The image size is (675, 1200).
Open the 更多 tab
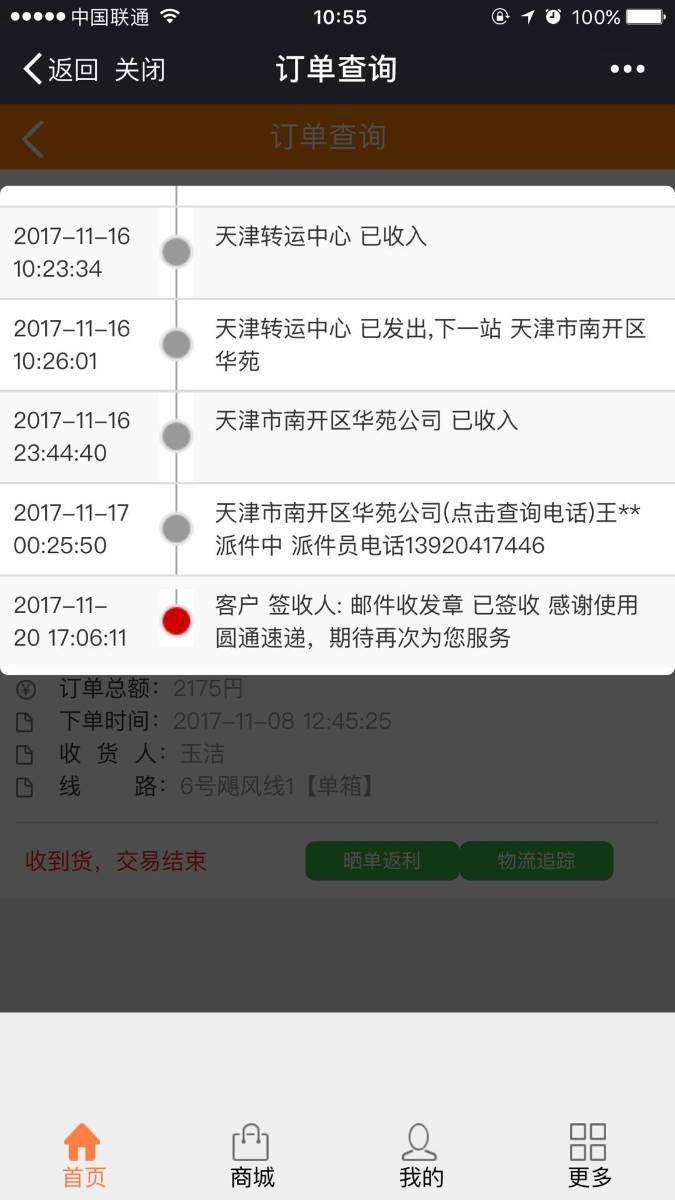coord(590,1156)
